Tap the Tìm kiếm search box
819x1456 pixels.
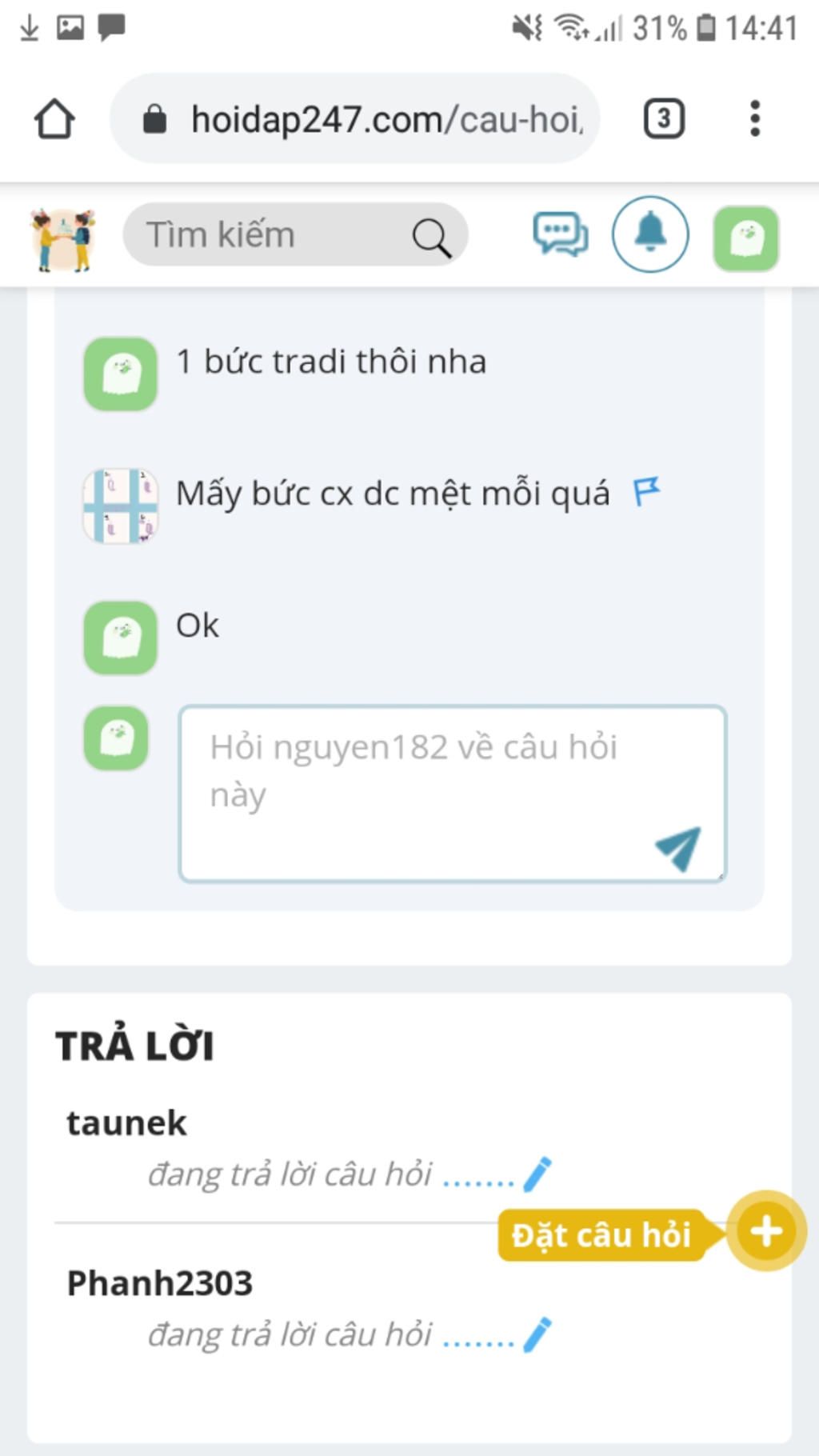(272, 235)
